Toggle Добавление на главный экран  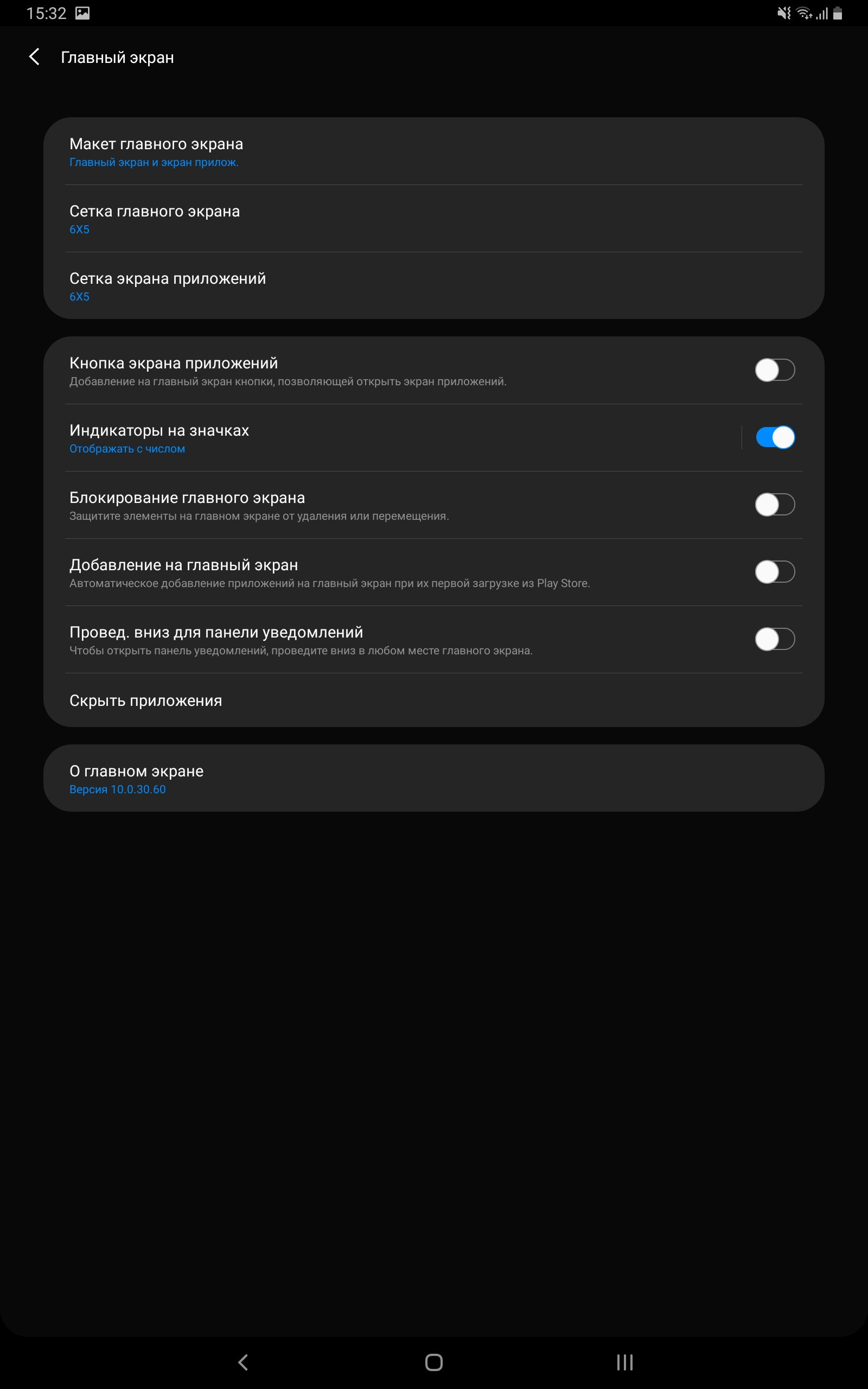775,572
